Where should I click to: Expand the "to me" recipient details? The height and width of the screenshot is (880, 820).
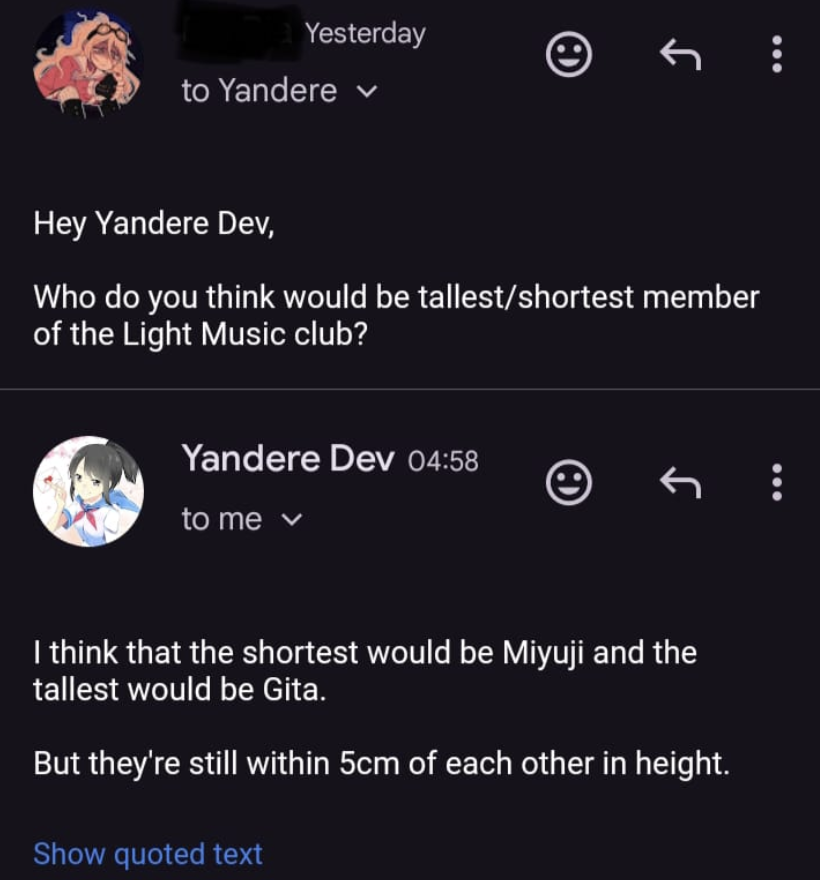pyautogui.click(x=291, y=520)
